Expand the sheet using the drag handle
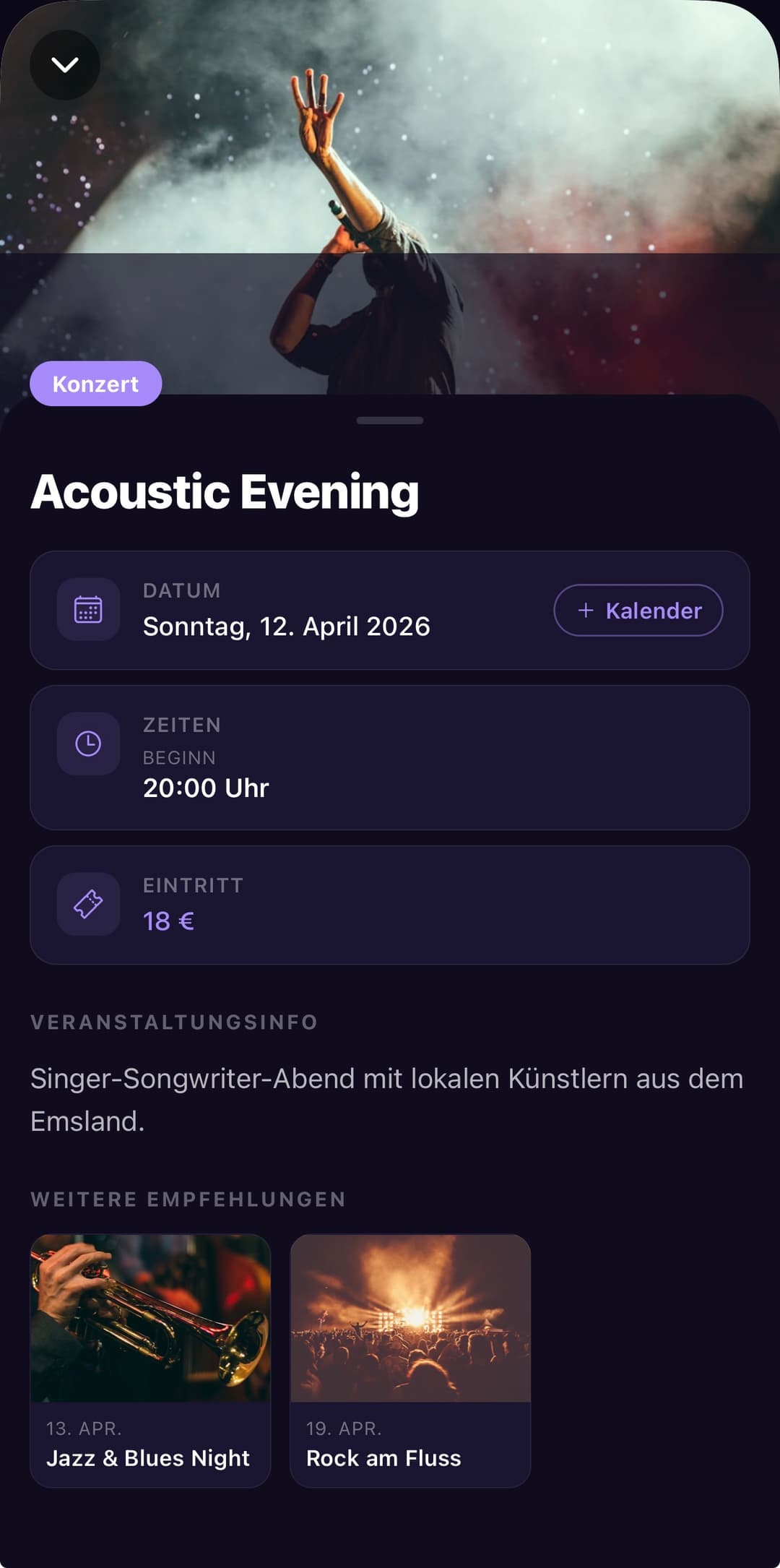 click(x=390, y=419)
